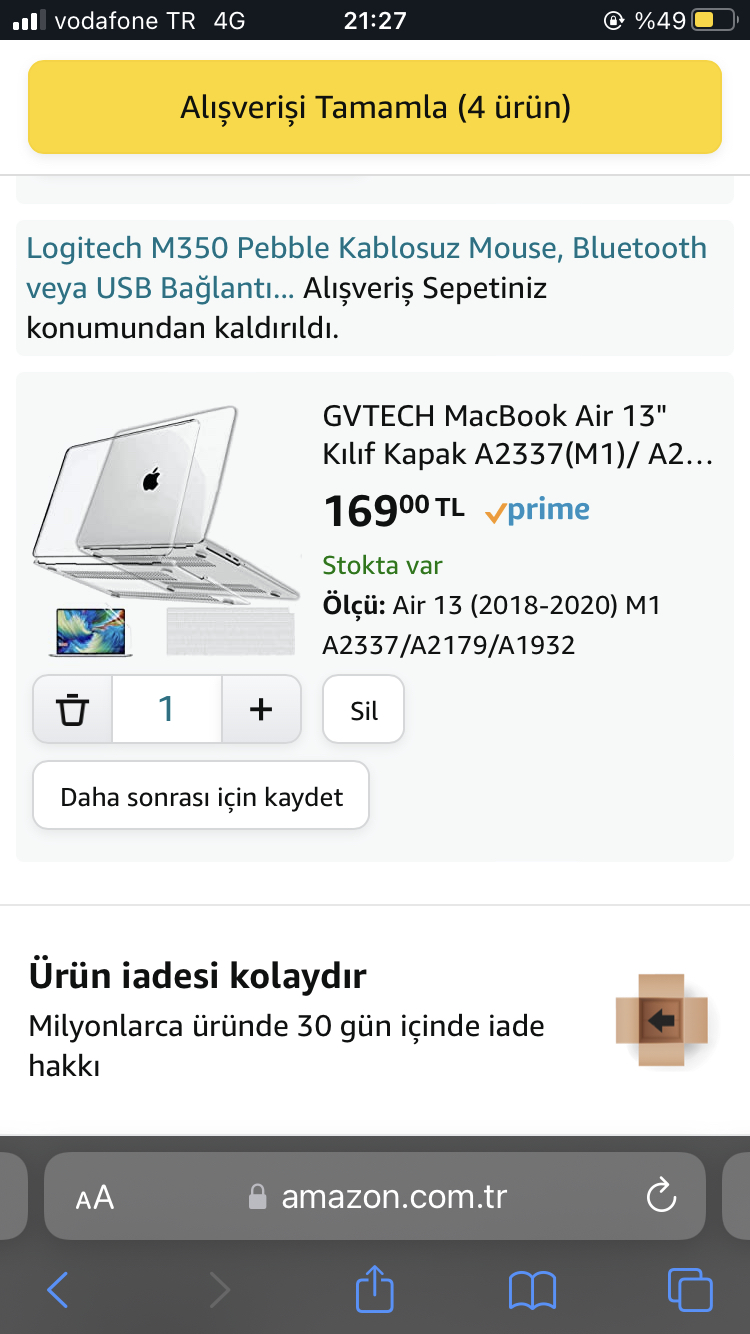Viewport: 750px width, 1334px height.
Task: Tap the amazon.com.tr address bar
Action: [x=375, y=1196]
